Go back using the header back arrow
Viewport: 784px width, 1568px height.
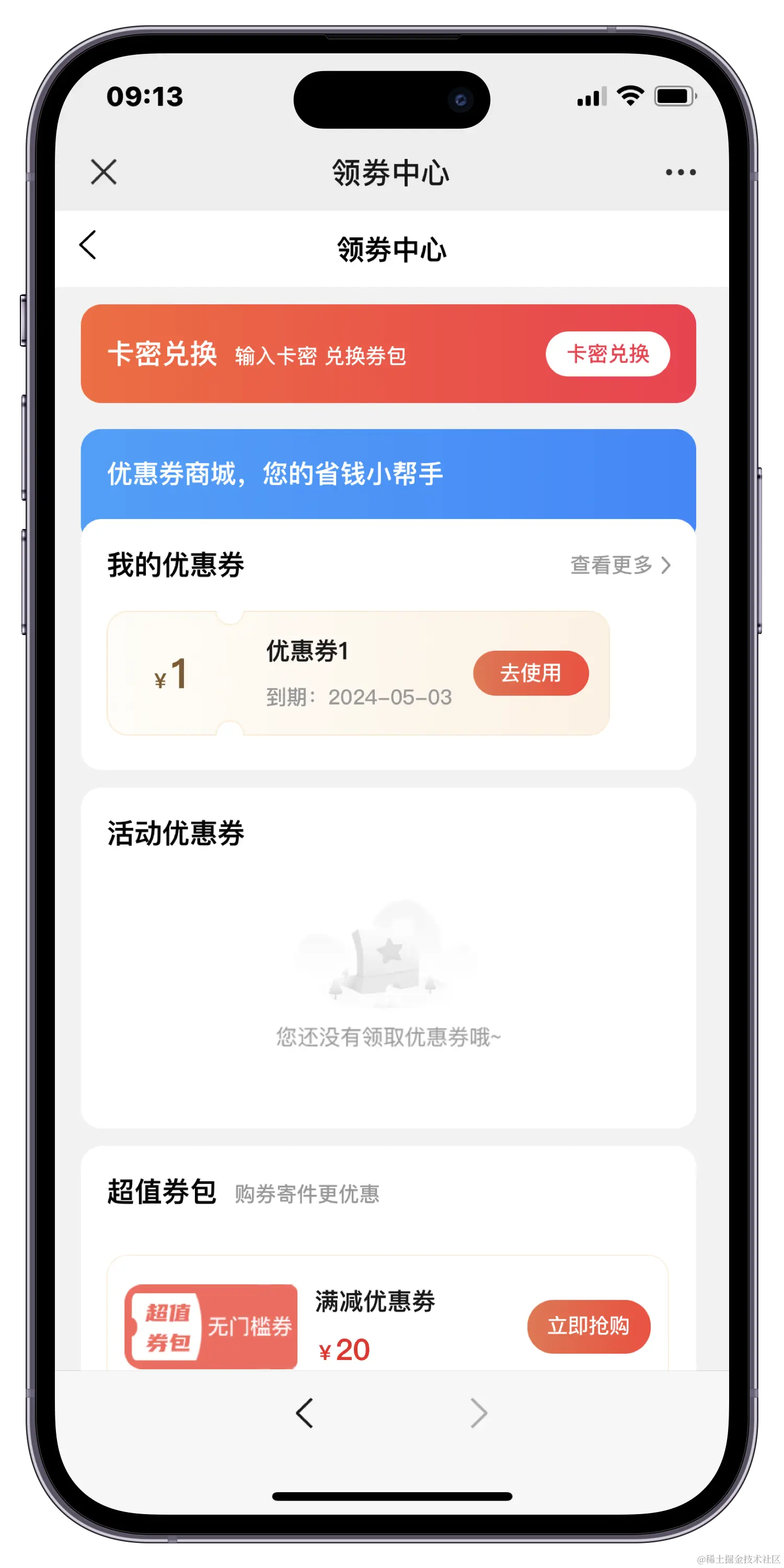click(x=88, y=245)
